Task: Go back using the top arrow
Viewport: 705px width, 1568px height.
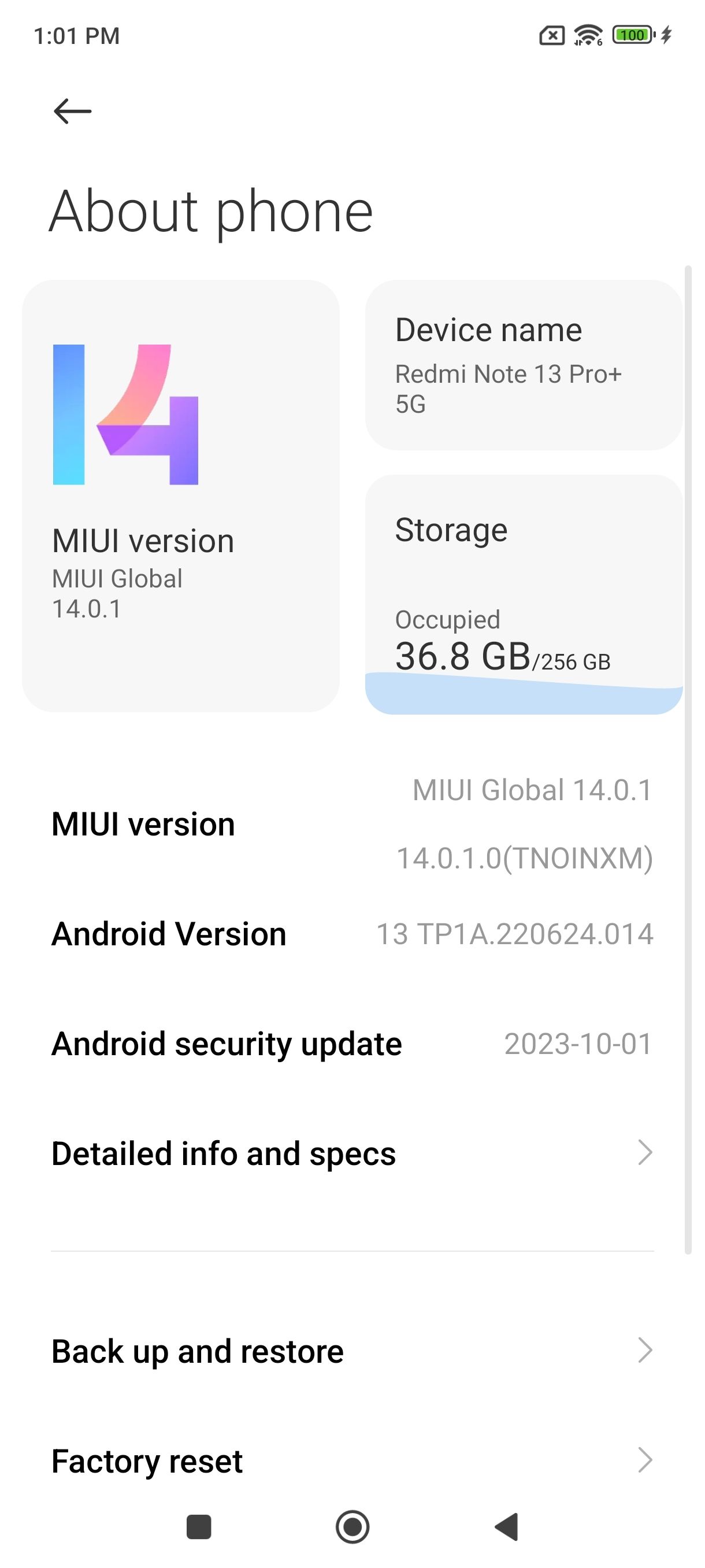Action: (x=72, y=111)
